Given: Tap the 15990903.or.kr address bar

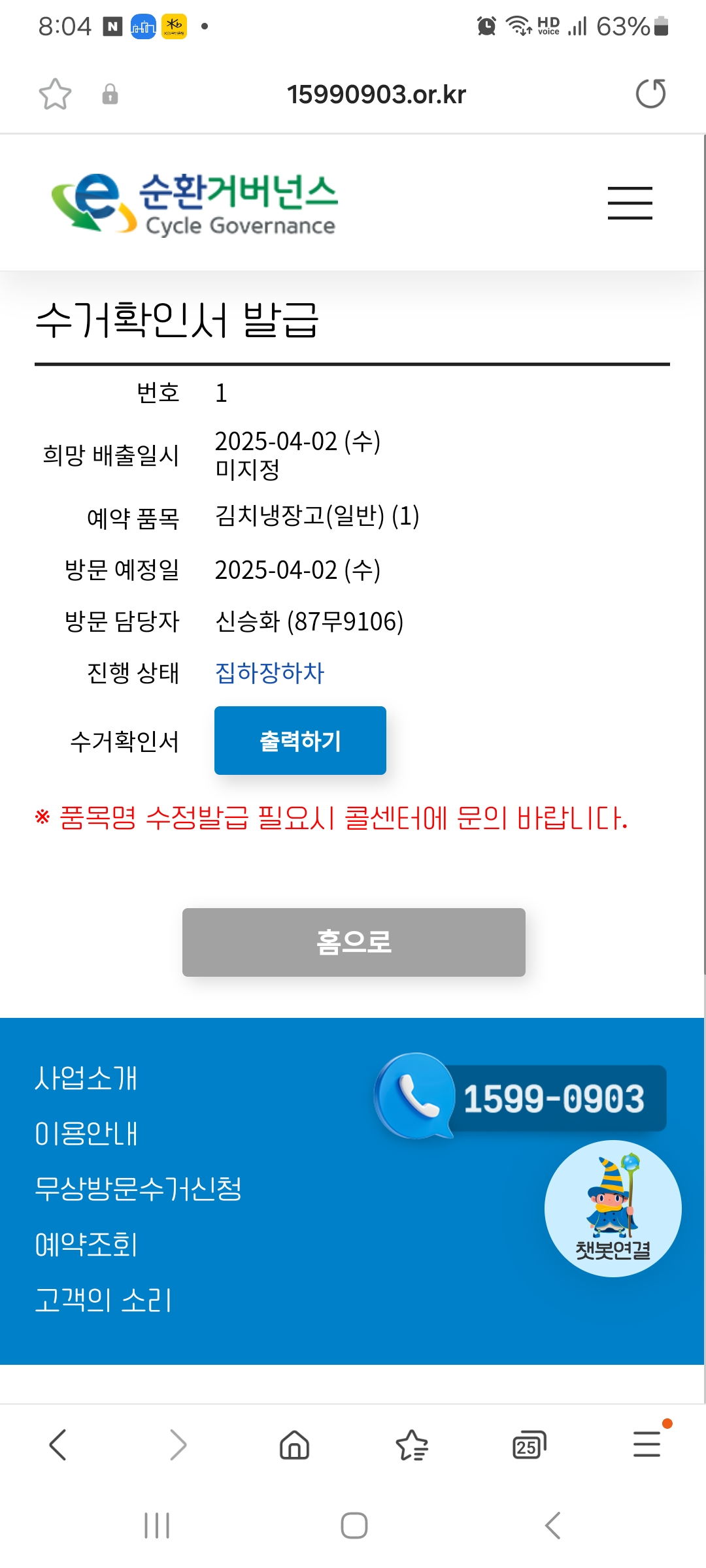Looking at the screenshot, I should click(x=377, y=94).
